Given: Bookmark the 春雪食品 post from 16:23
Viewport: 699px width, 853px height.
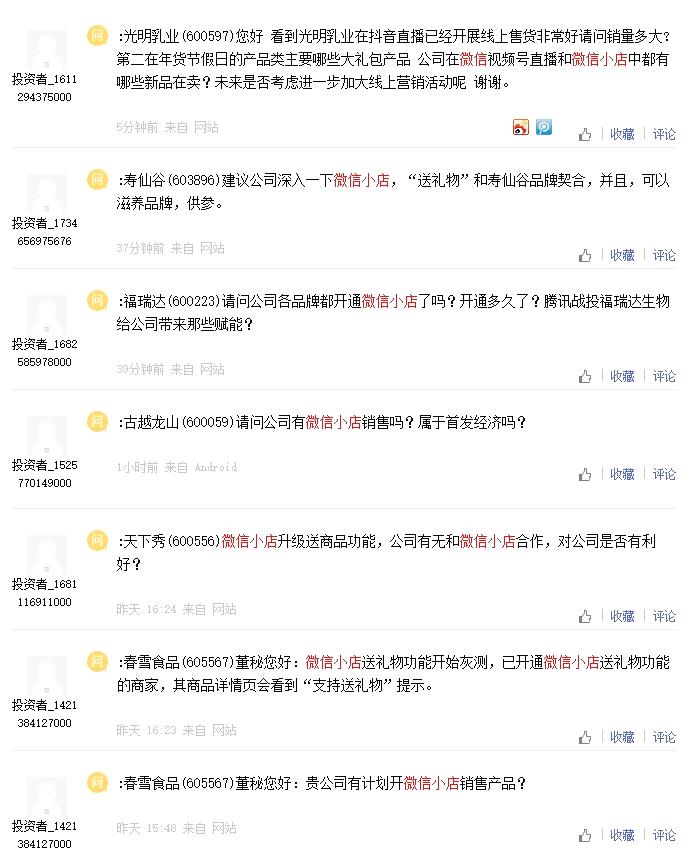Looking at the screenshot, I should coord(622,737).
